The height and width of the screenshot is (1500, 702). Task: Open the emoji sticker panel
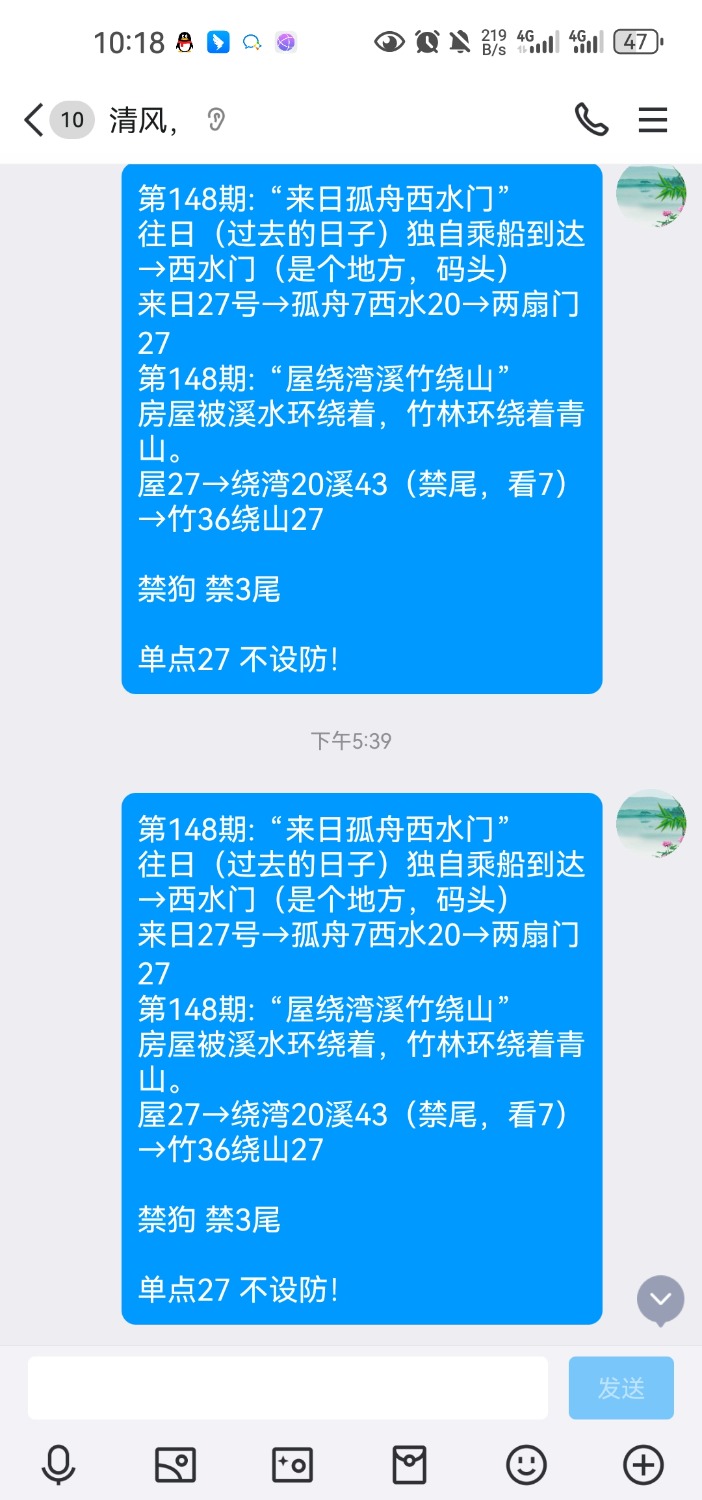pyautogui.click(x=526, y=1465)
